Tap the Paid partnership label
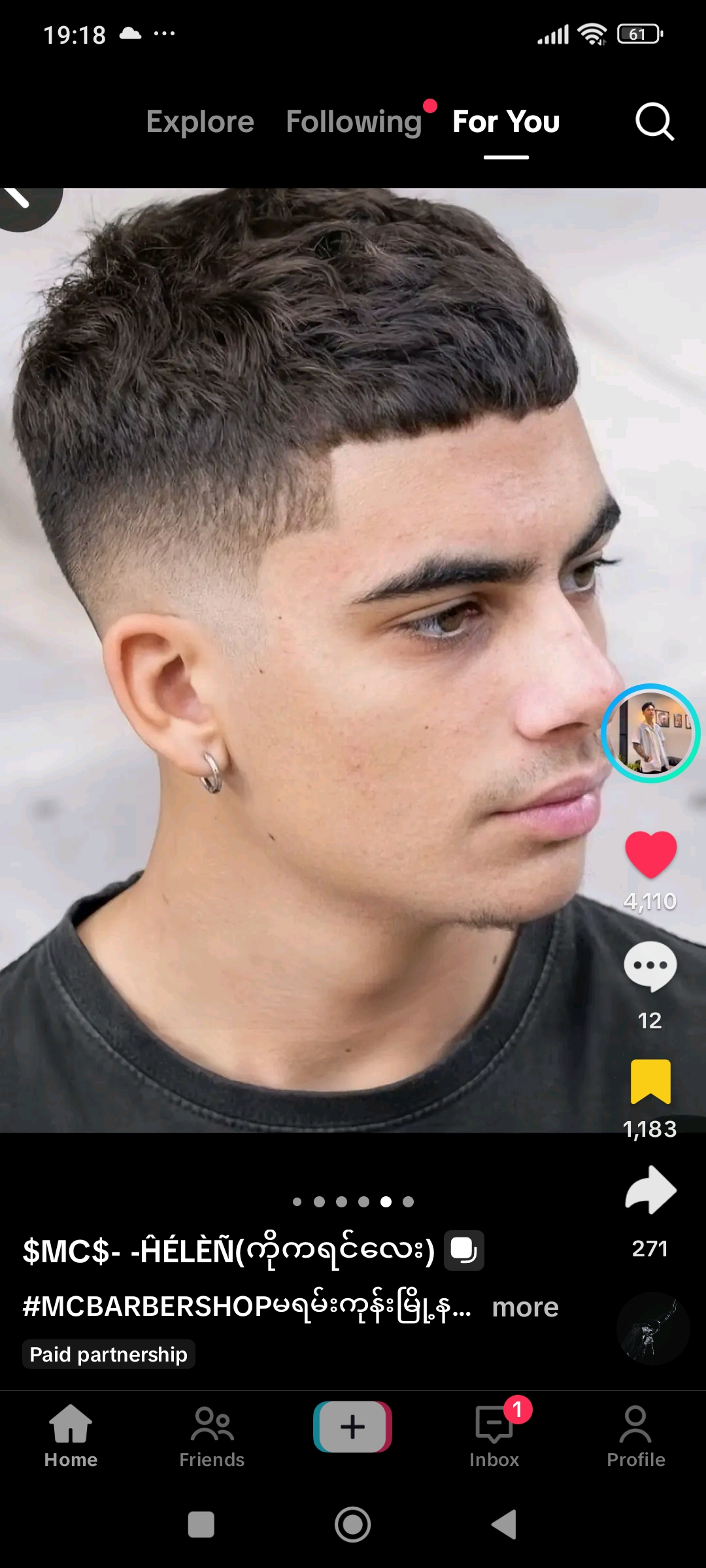 pos(109,1354)
